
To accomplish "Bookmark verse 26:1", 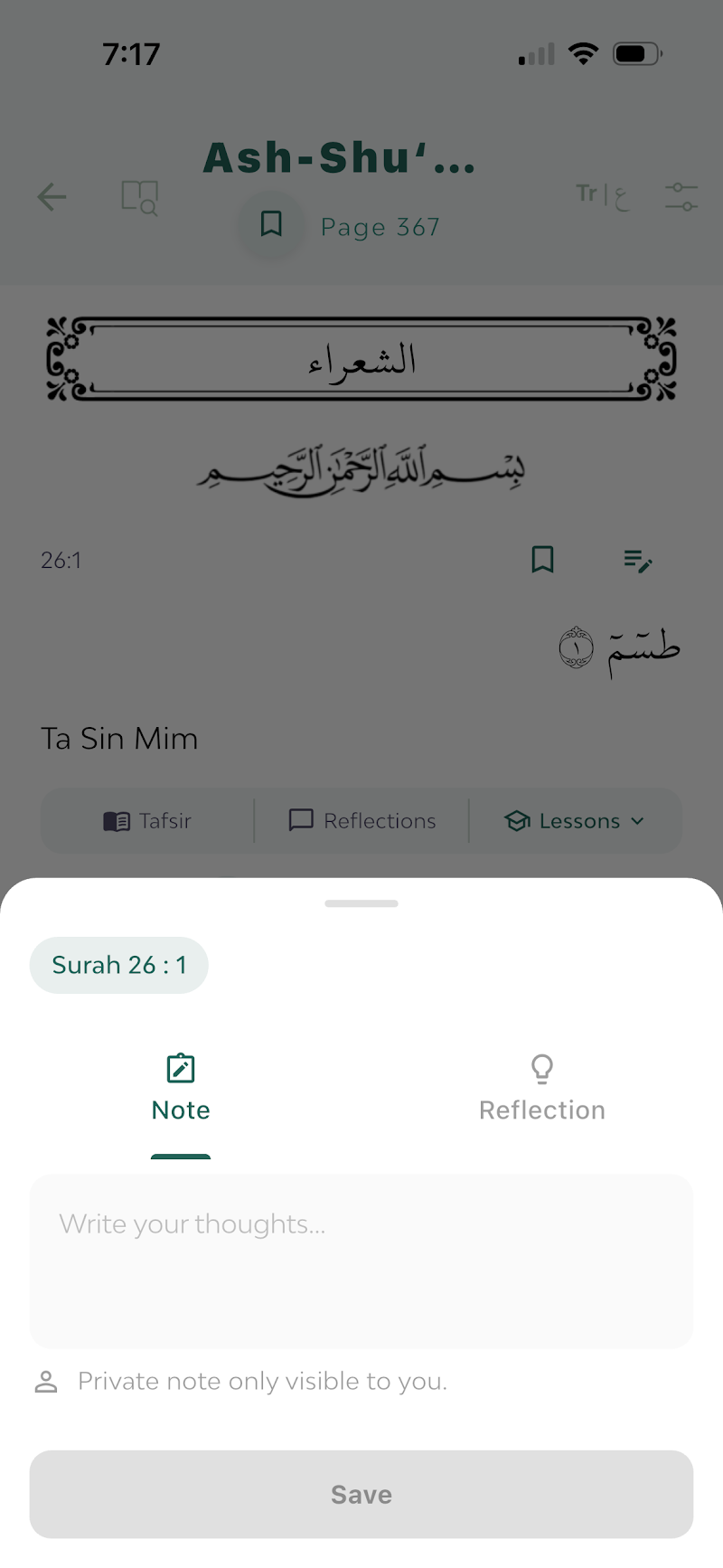I will [542, 560].
